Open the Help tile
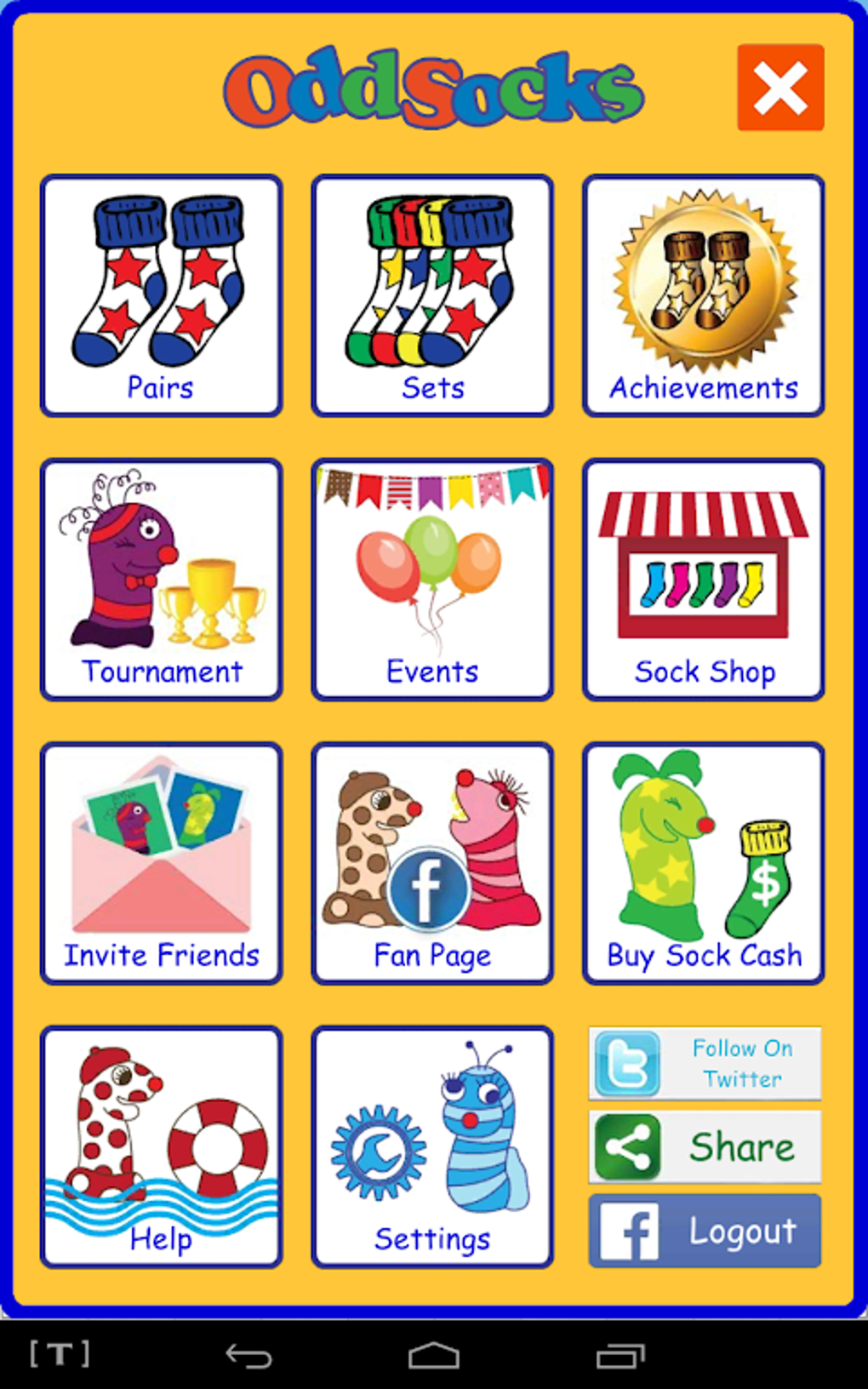This screenshot has width=868, height=1389. tap(161, 1146)
